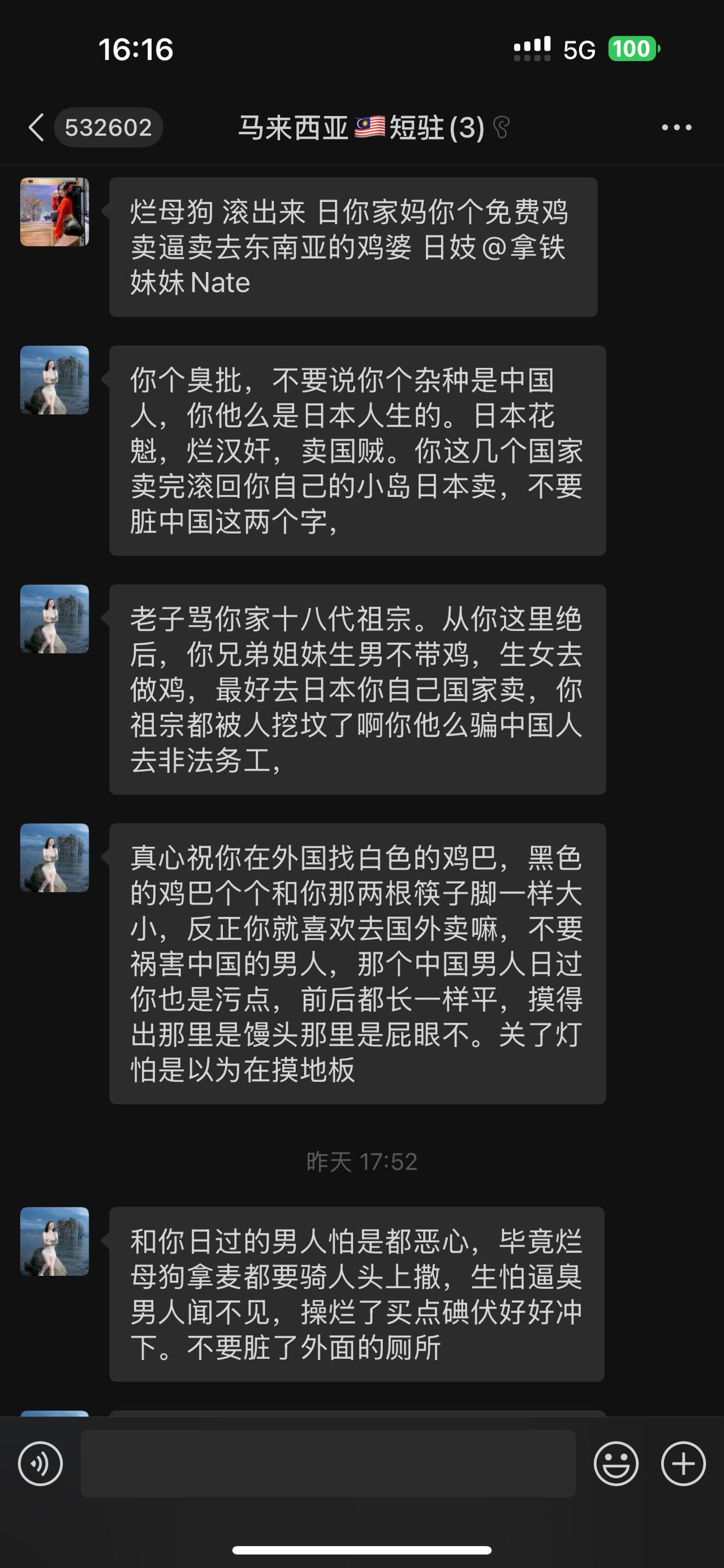This screenshot has width=724, height=1568.
Task: Open the plus attachments menu
Action: pos(683,1464)
